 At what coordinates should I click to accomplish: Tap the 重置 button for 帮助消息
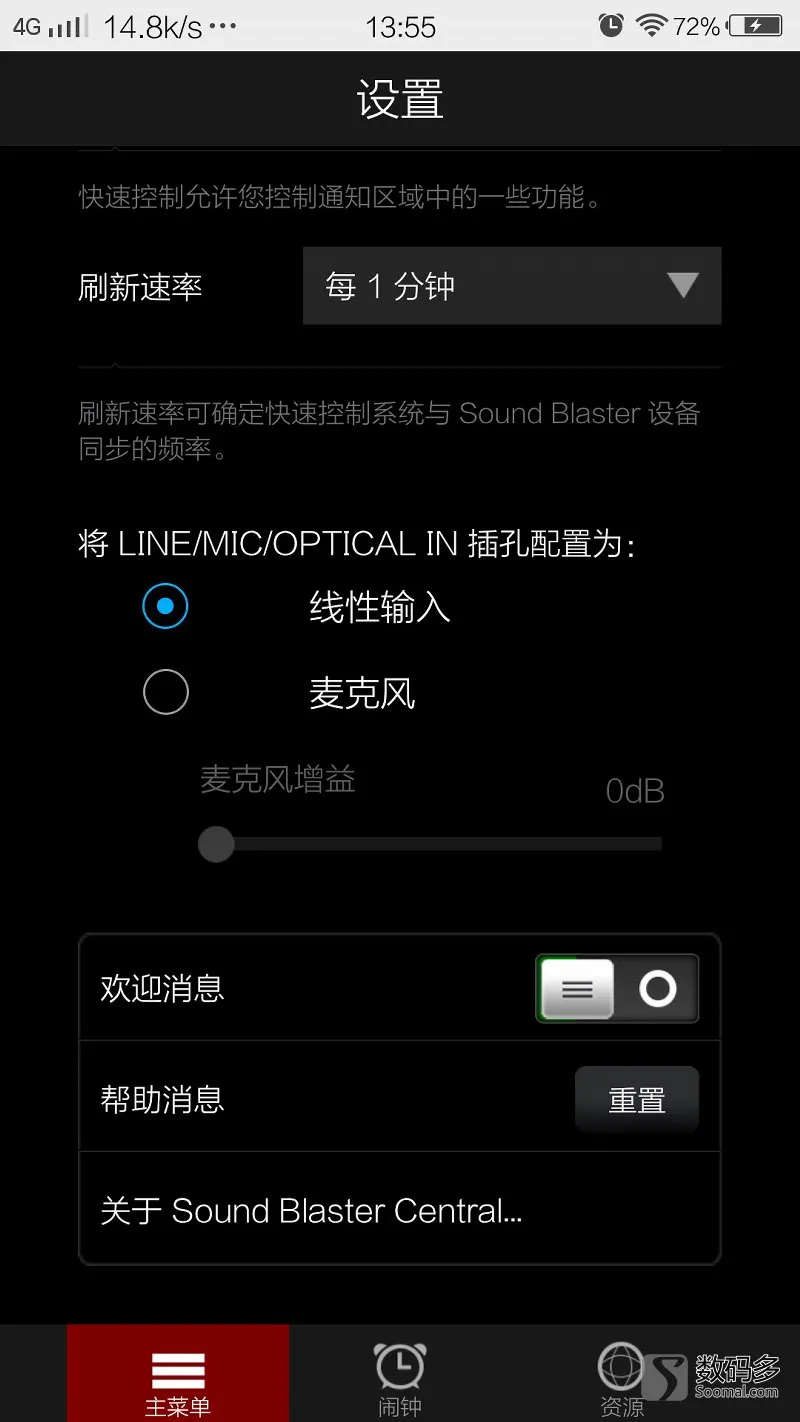(x=636, y=1100)
